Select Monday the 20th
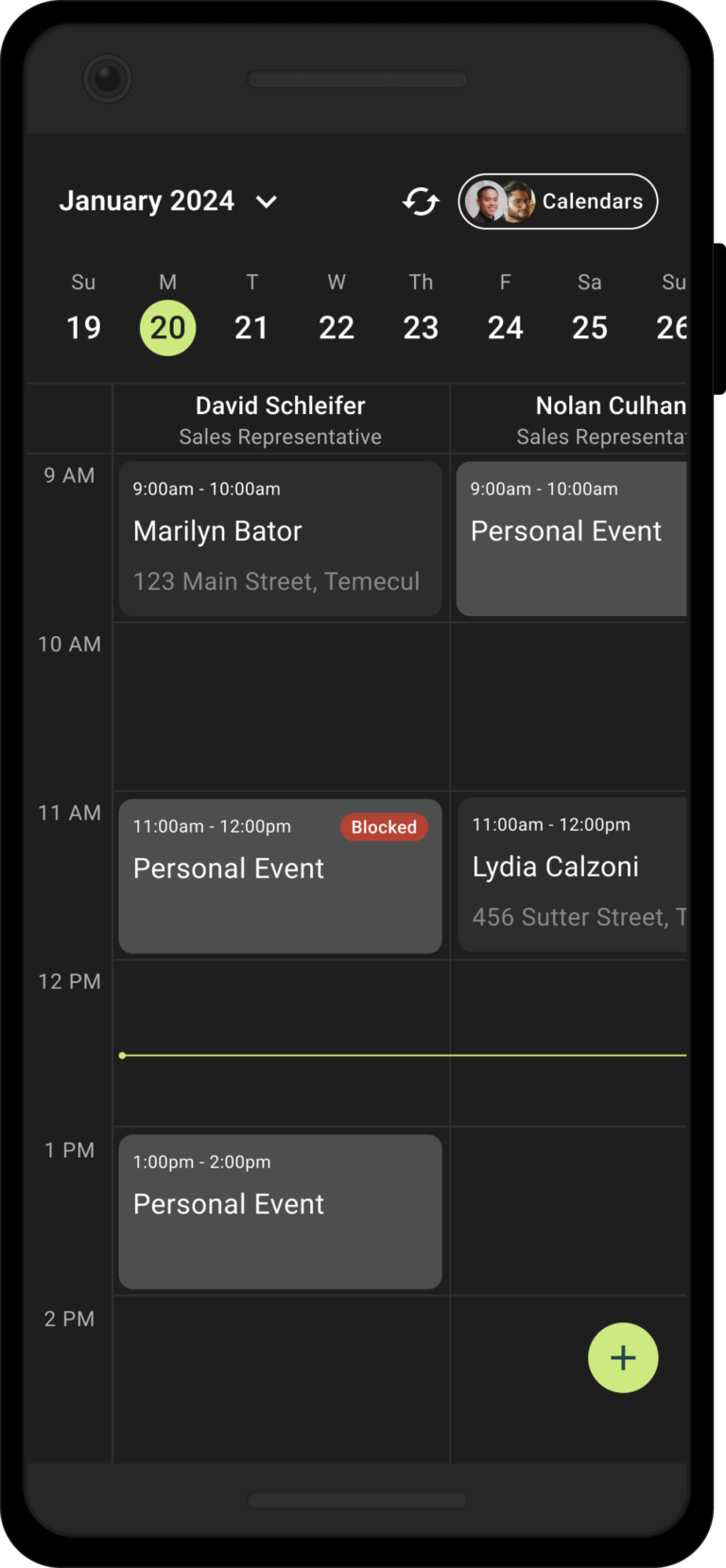Image resolution: width=726 pixels, height=1568 pixels. tap(167, 327)
